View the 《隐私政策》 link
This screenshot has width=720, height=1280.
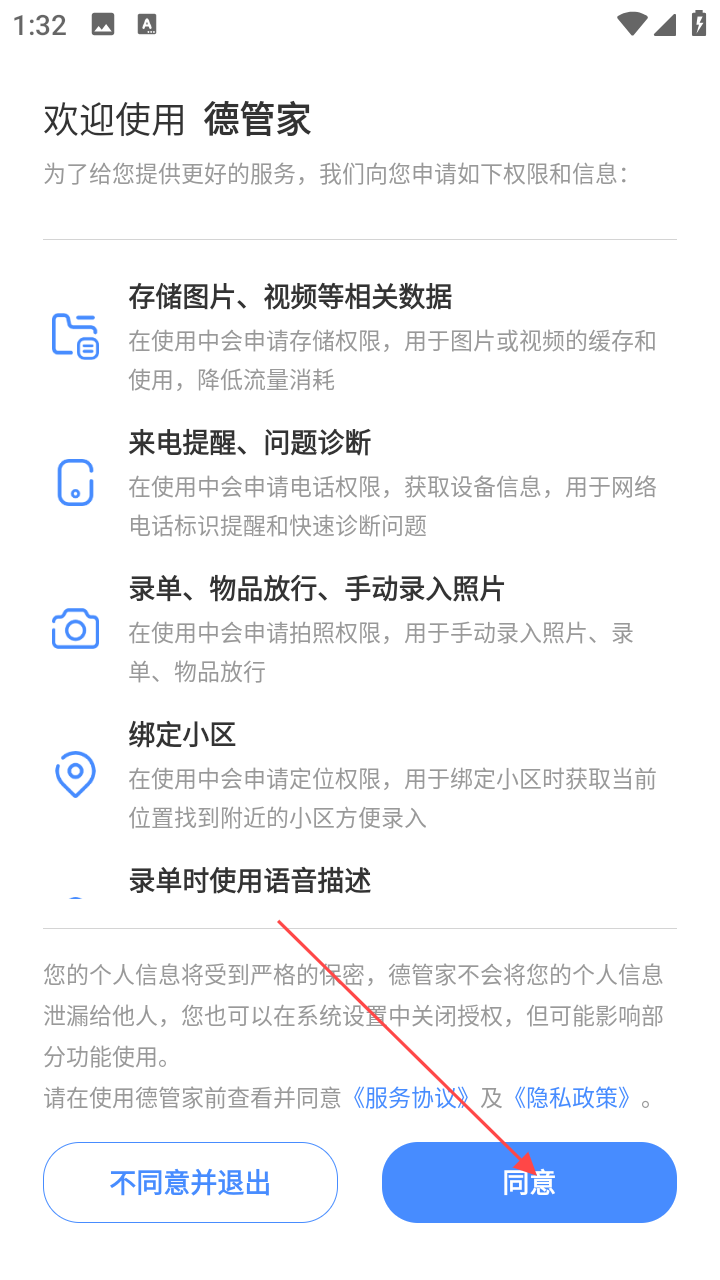pyautogui.click(x=573, y=1097)
